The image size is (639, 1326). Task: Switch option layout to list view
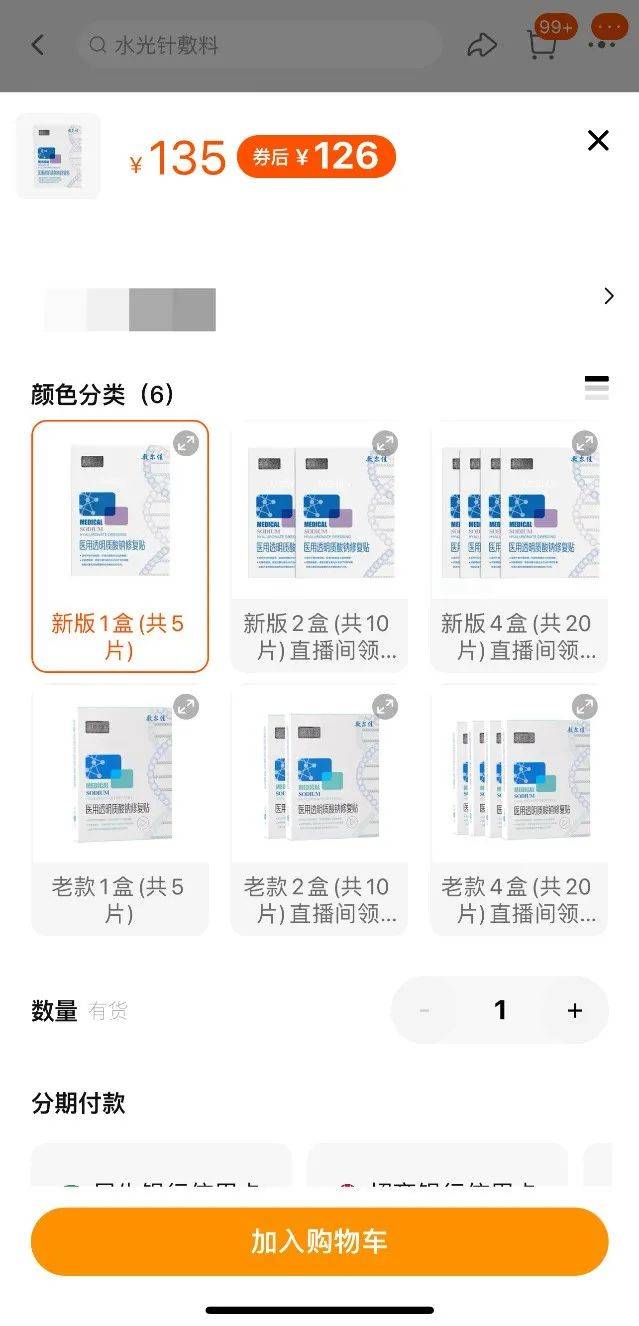596,387
